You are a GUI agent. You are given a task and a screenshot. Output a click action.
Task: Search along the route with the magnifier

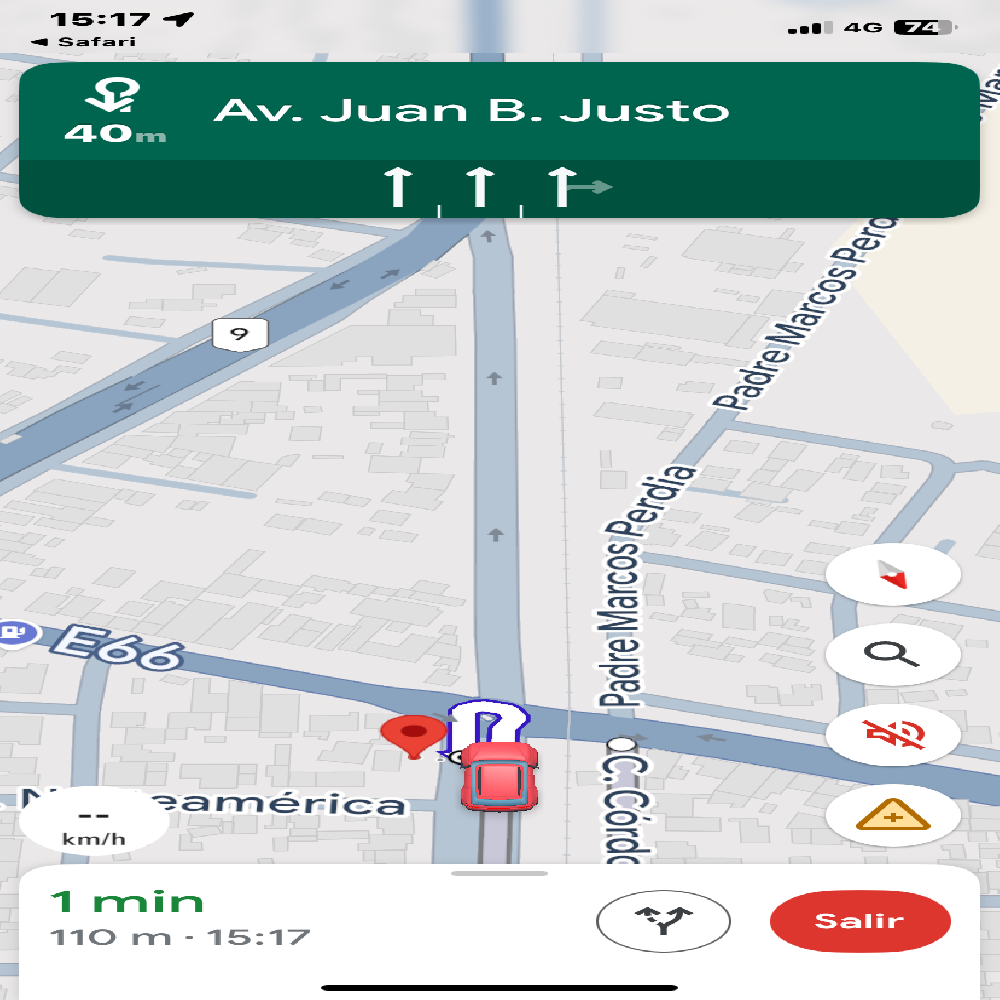click(893, 655)
